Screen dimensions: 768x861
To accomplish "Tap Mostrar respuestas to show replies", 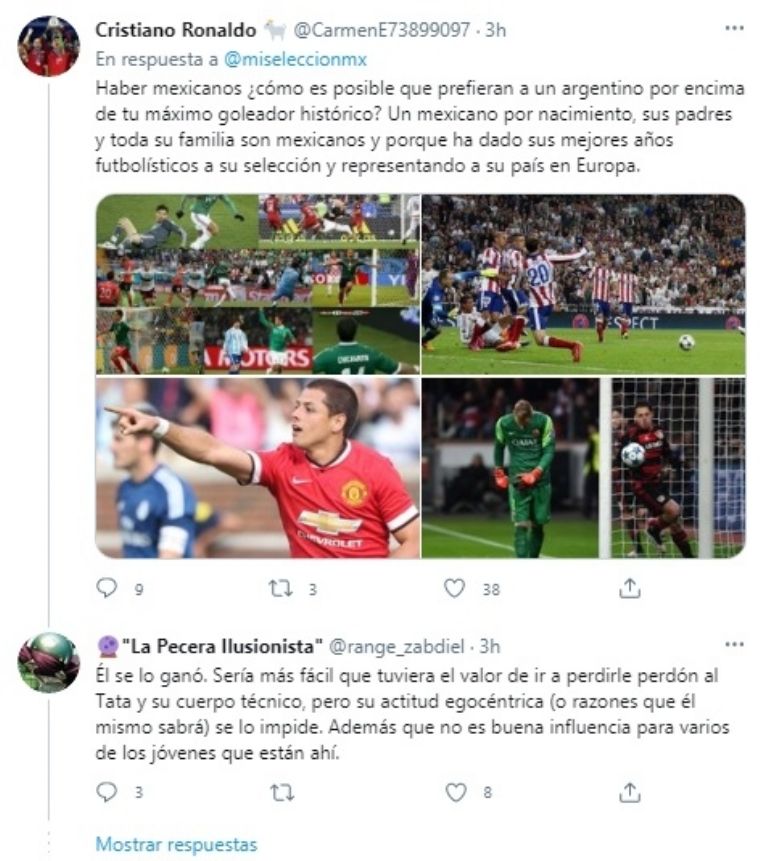I will pyautogui.click(x=176, y=844).
